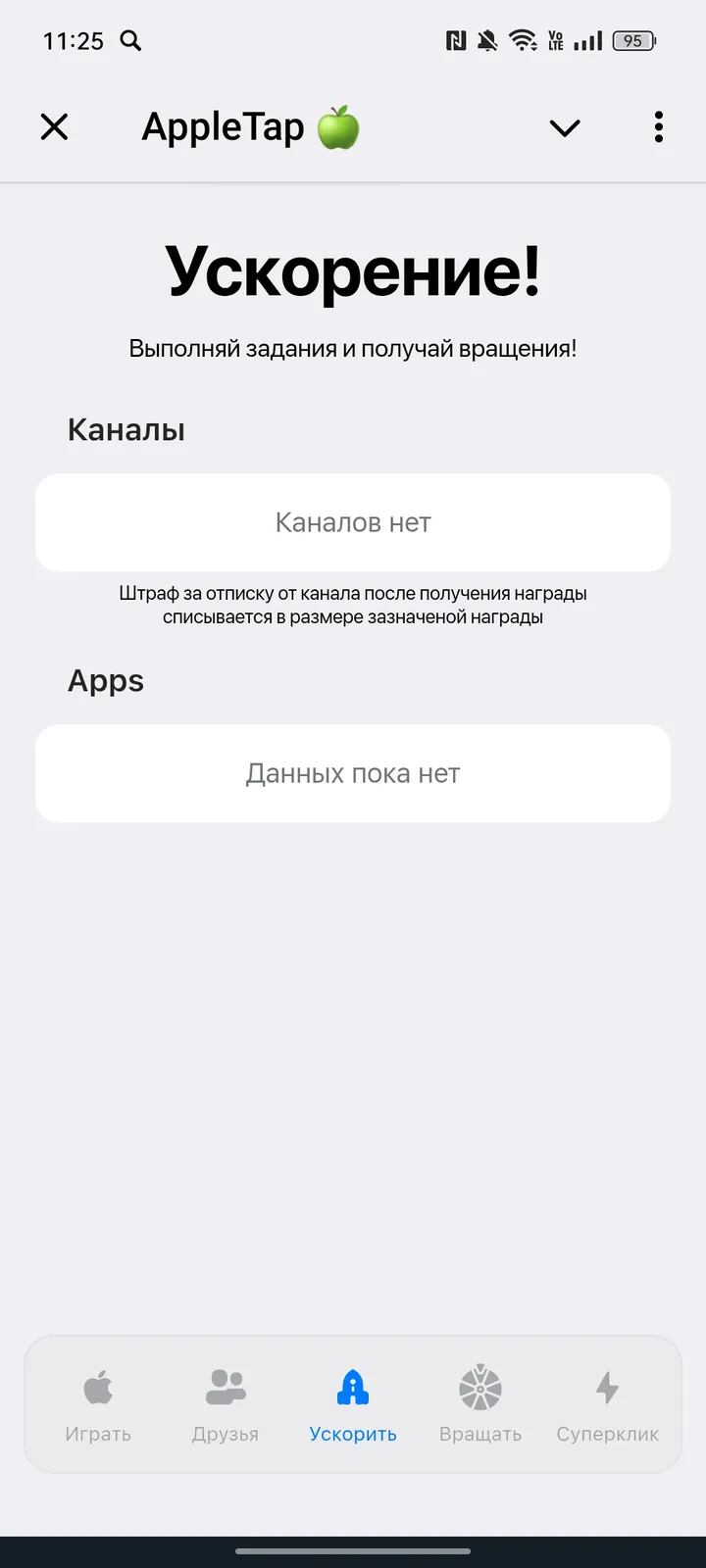Open the wheel icon for Вращать

(x=479, y=1388)
